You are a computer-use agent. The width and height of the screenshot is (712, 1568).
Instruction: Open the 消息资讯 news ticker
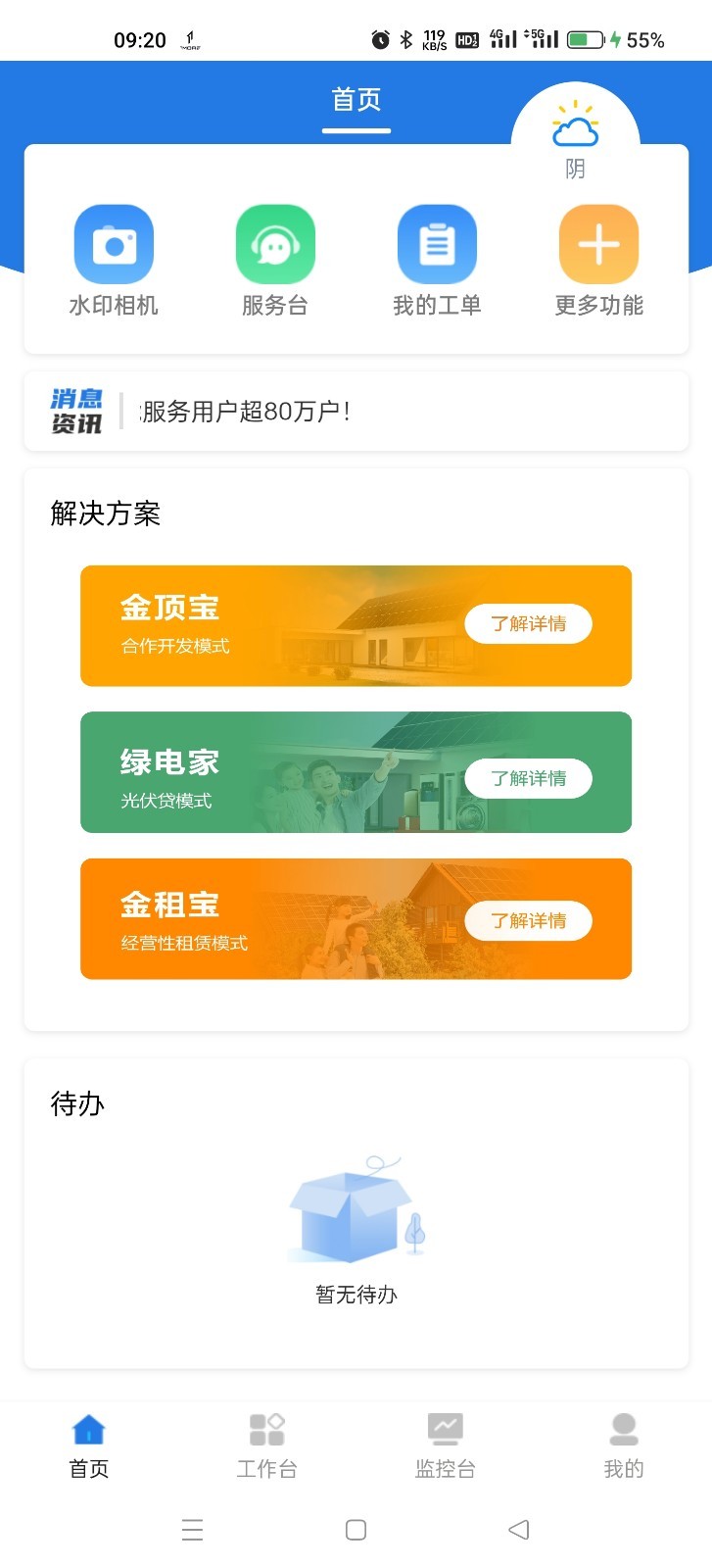pos(356,412)
